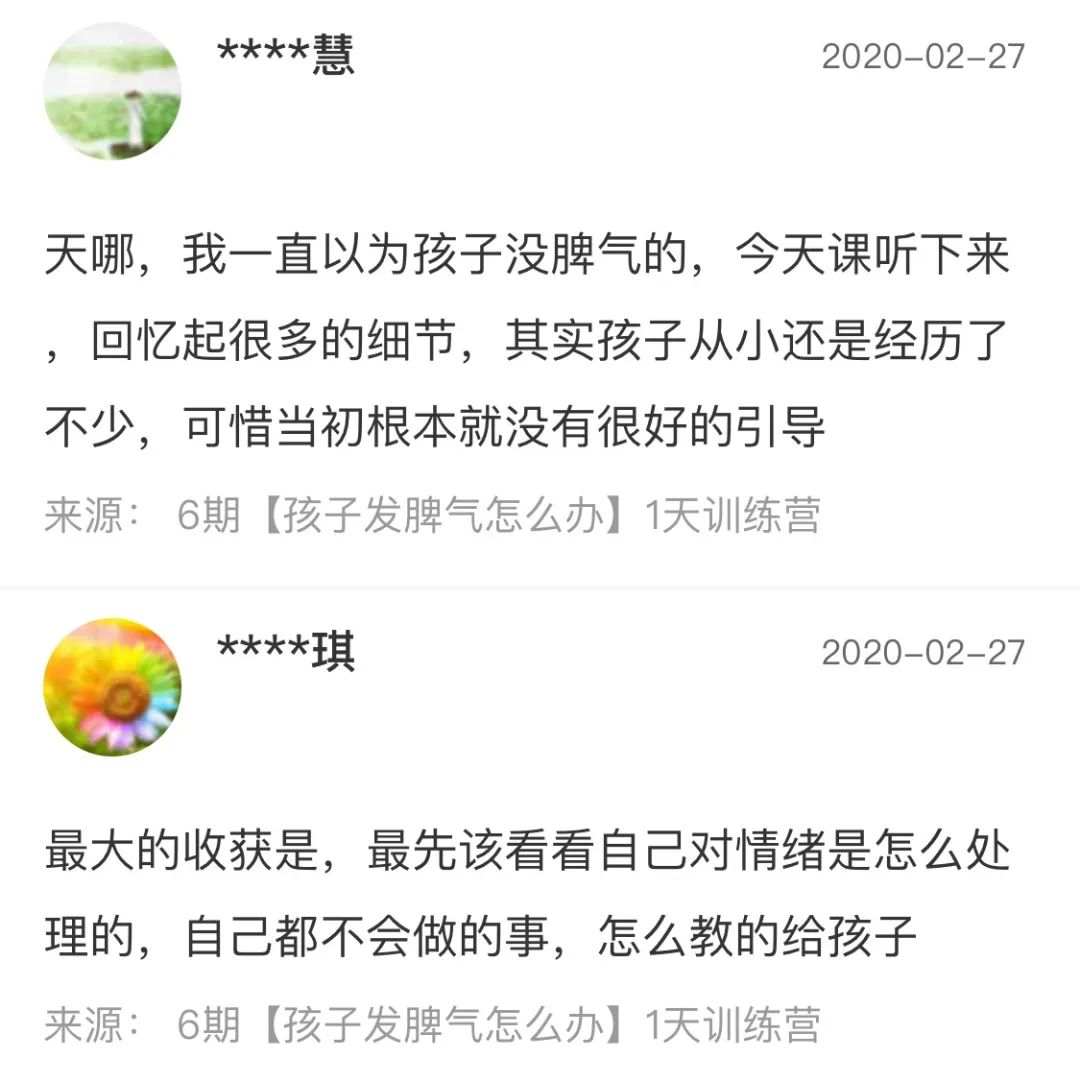Open the profile avatar of user ****慧
1080x1082 pixels.
111,88
